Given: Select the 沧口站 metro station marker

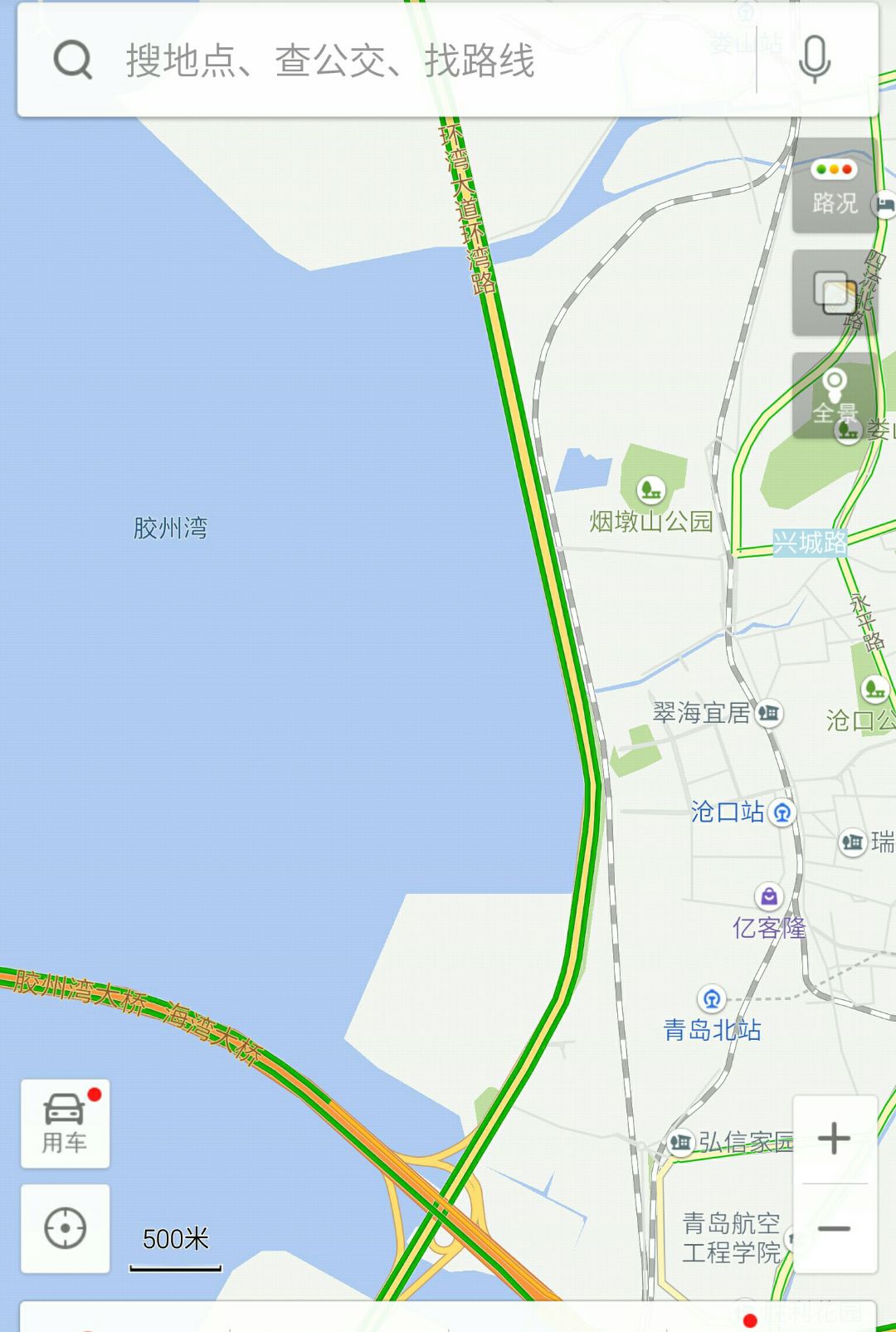Looking at the screenshot, I should [782, 812].
